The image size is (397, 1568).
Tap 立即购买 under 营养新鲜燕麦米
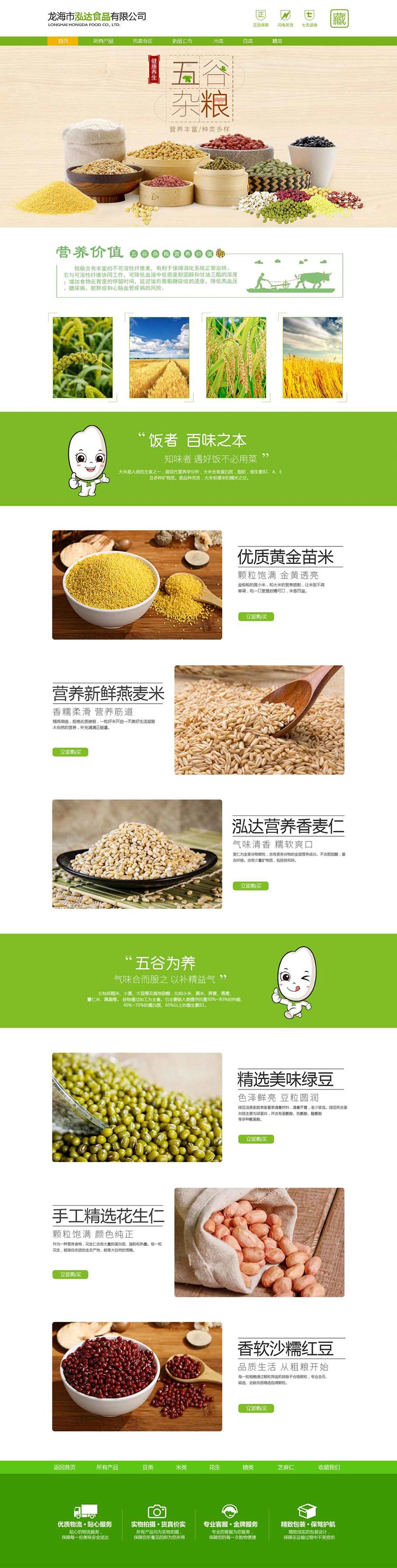(70, 752)
